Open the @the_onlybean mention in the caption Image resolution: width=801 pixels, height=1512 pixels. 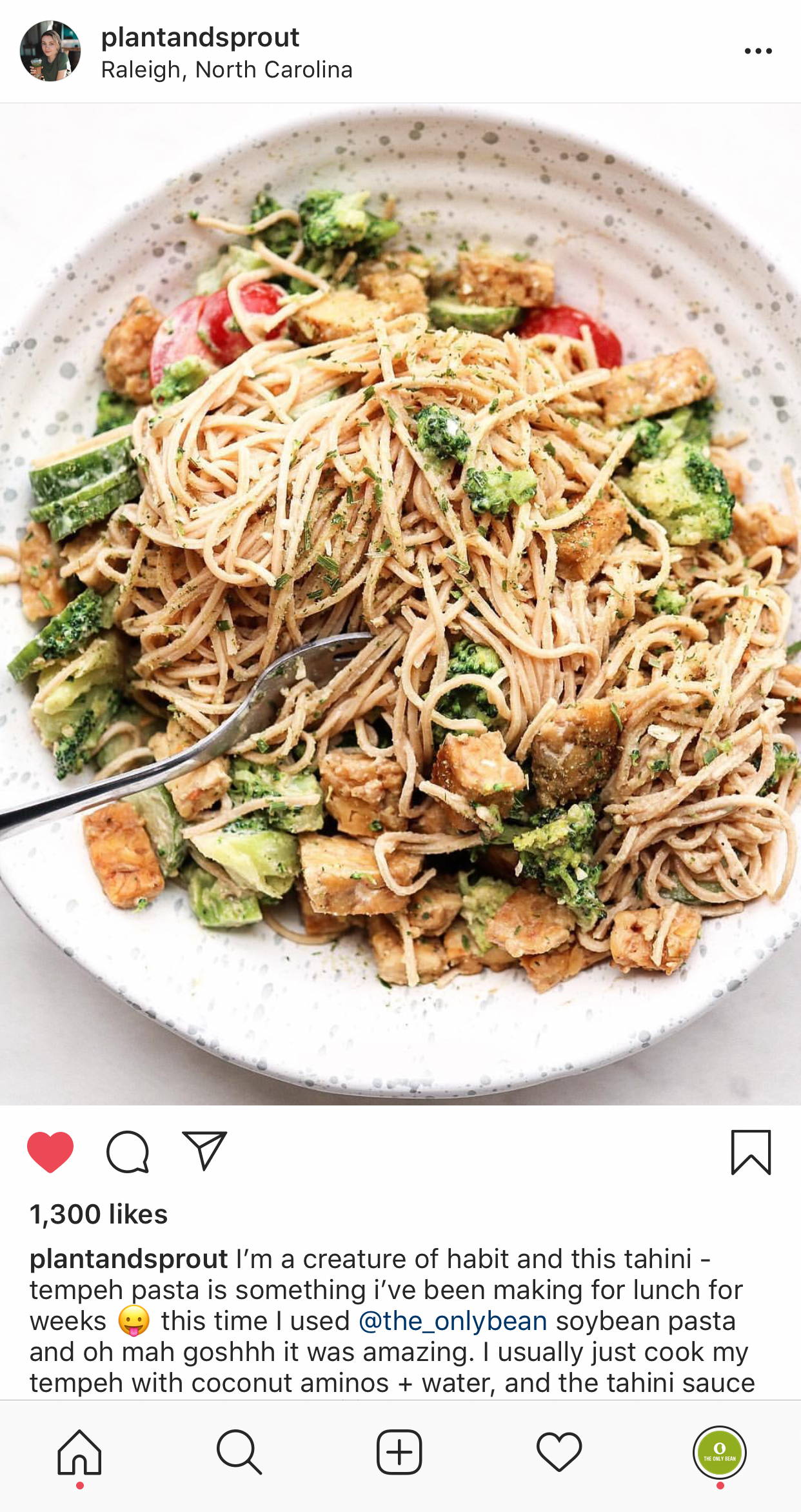coord(453,1321)
